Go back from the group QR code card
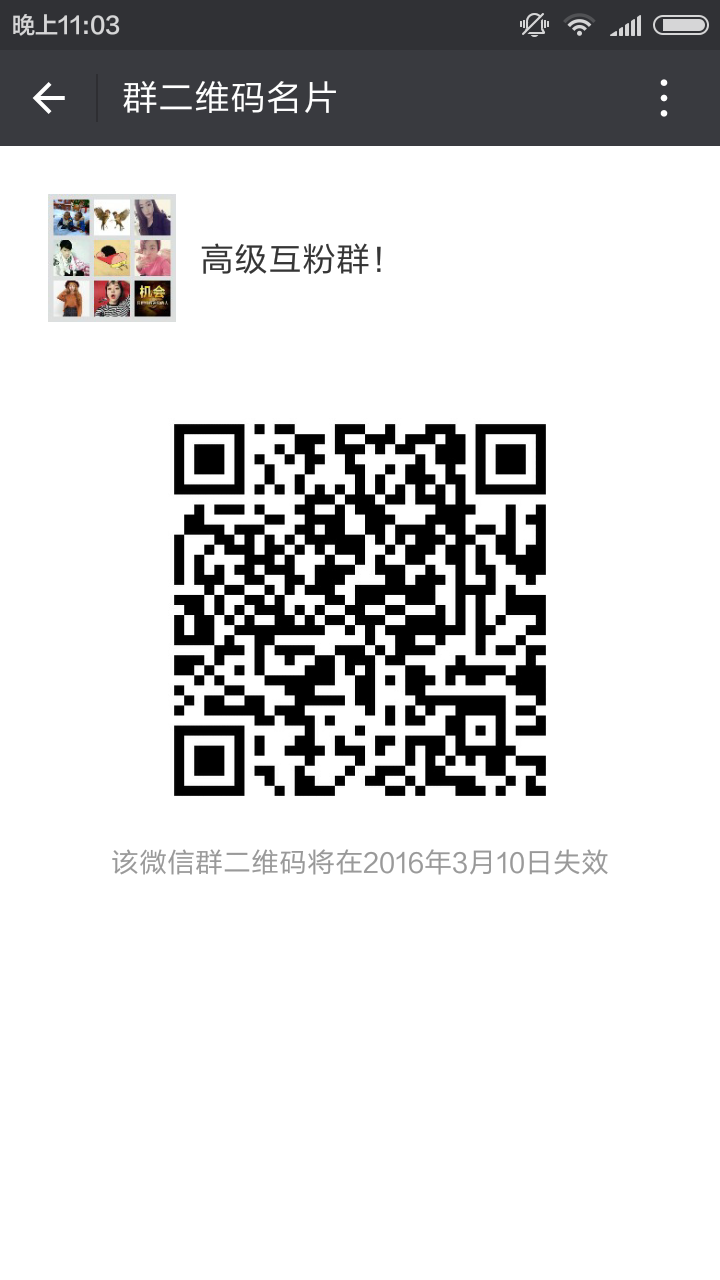This screenshot has width=720, height=1280. pos(48,98)
